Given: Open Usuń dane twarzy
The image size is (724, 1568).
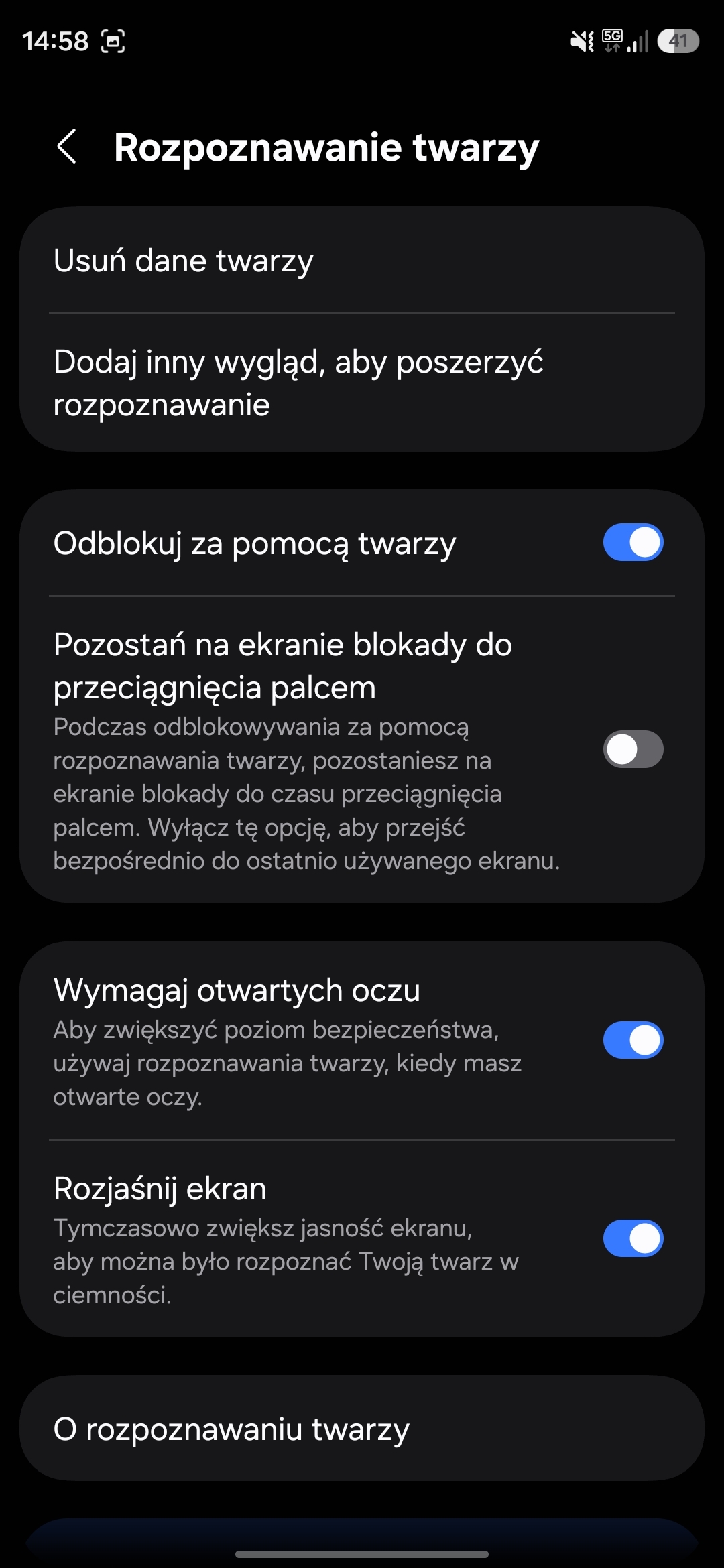Looking at the screenshot, I should (362, 261).
